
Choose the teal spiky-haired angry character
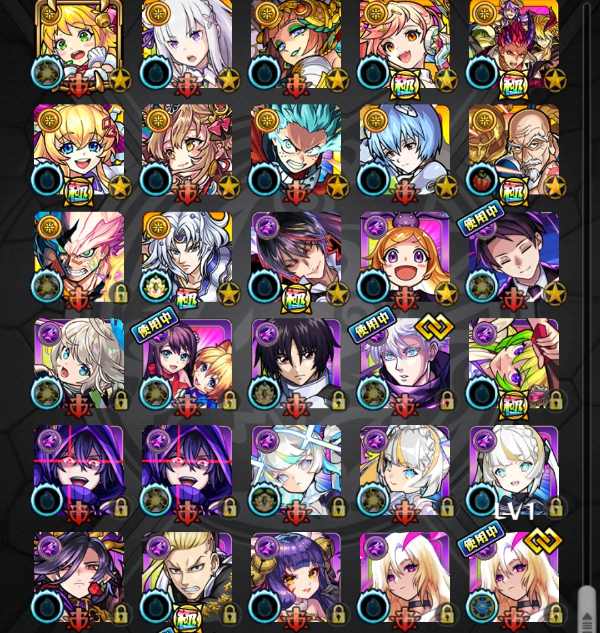tap(295, 150)
